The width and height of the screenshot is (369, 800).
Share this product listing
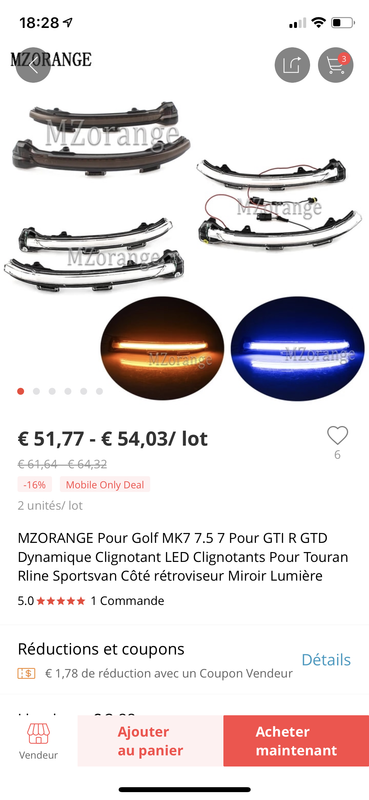pos(292,65)
